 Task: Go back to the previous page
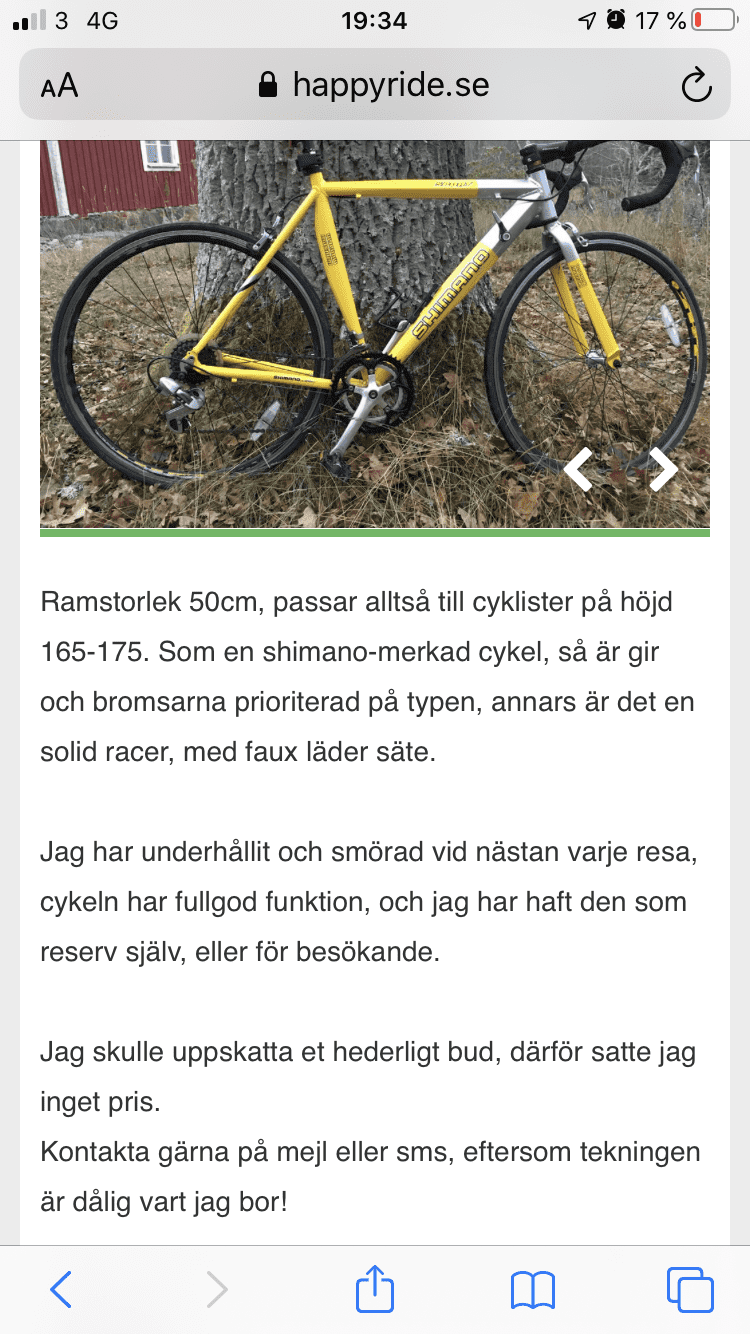pyautogui.click(x=61, y=1289)
